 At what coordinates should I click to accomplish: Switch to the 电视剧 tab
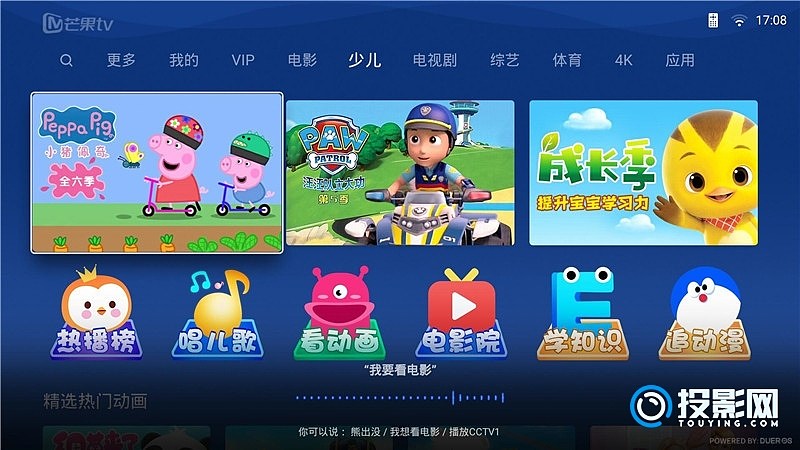pyautogui.click(x=435, y=60)
